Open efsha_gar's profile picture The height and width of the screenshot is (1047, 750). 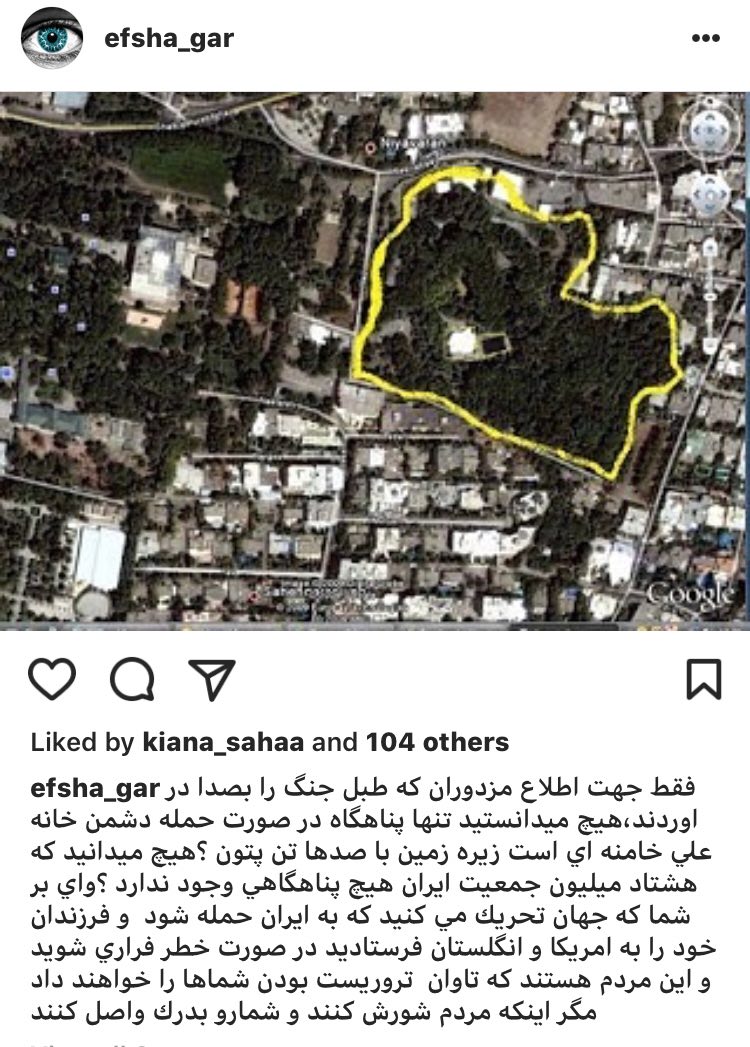51,39
